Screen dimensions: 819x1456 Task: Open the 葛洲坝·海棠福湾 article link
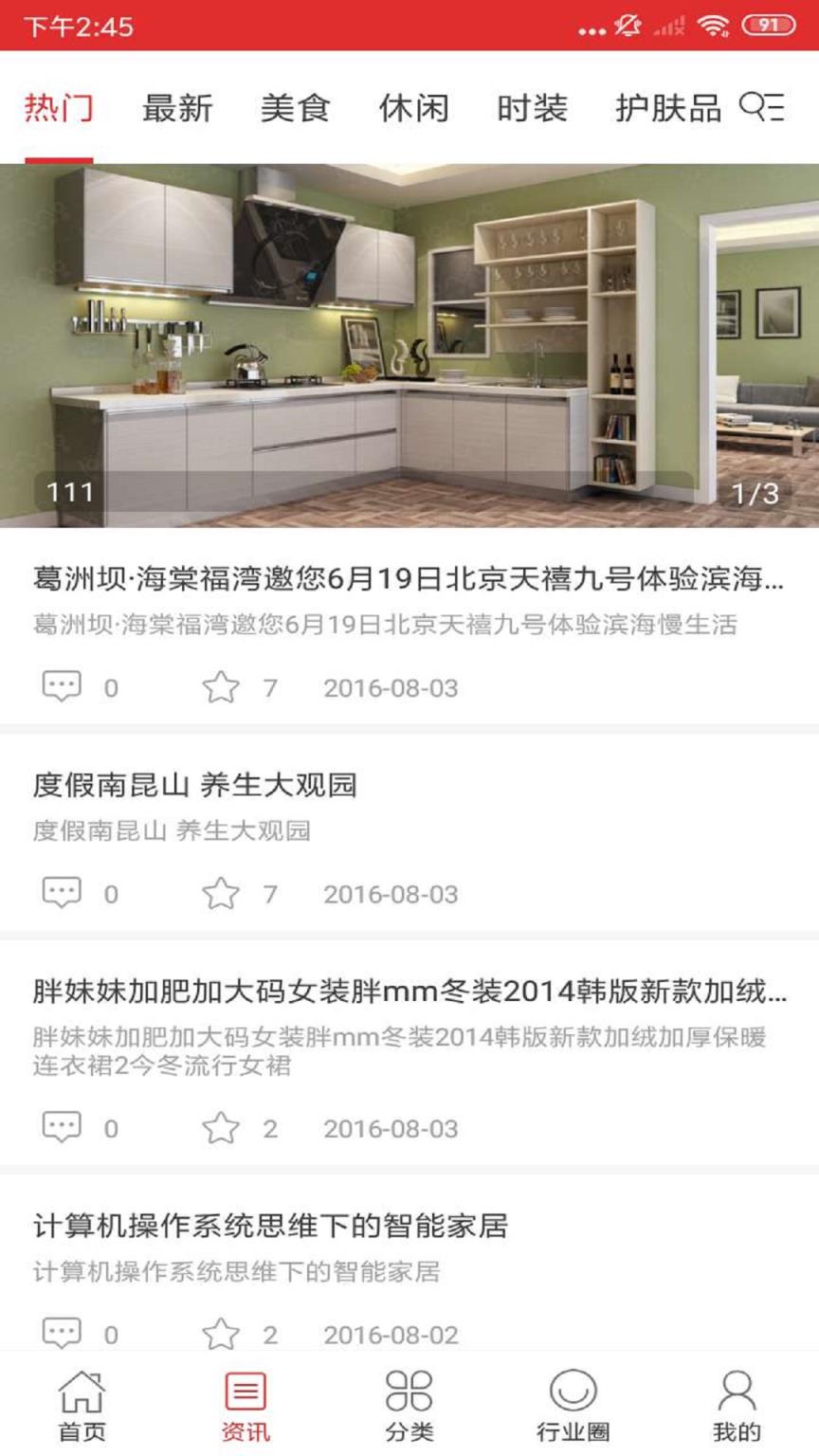408,582
